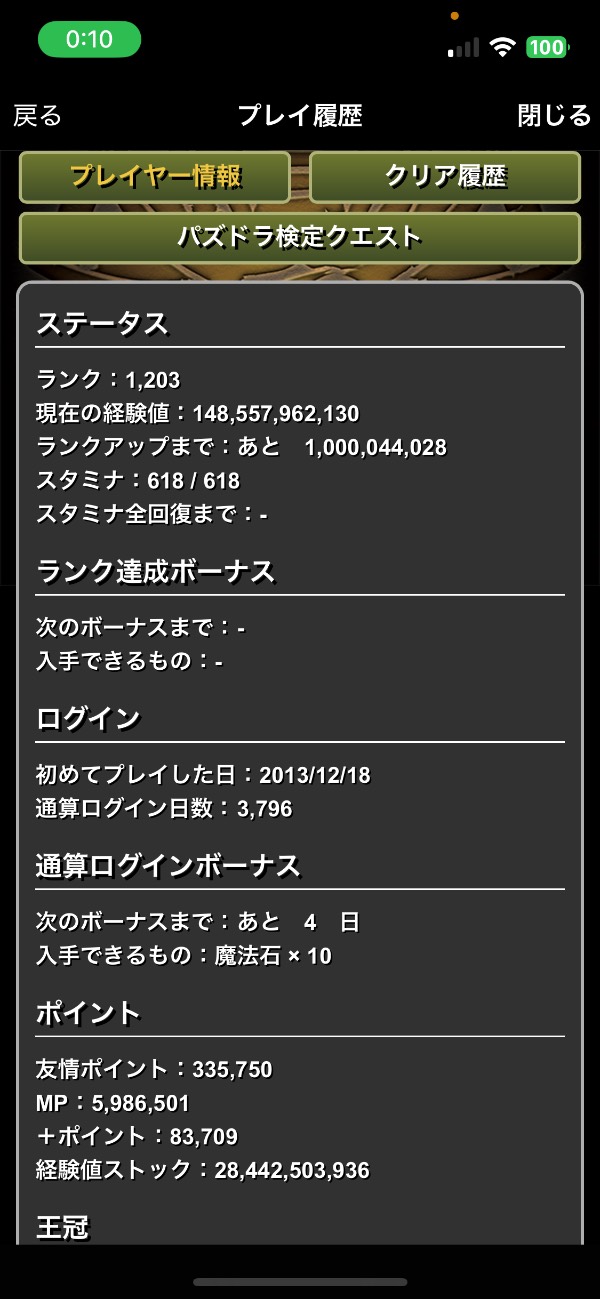Open パズドラ検定クエスト
Viewport: 600px width, 1299px height.
click(x=300, y=237)
